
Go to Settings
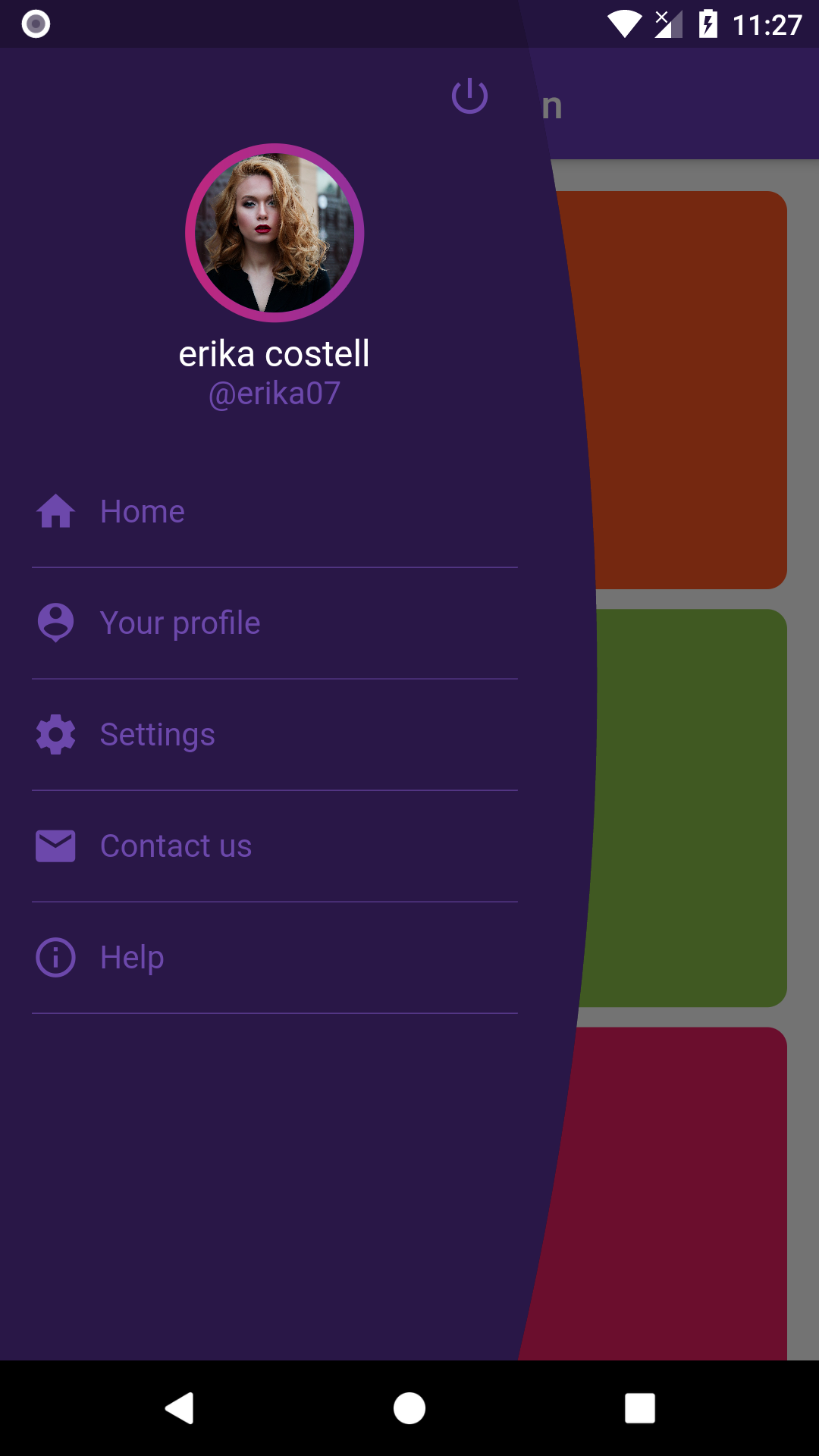click(x=157, y=735)
